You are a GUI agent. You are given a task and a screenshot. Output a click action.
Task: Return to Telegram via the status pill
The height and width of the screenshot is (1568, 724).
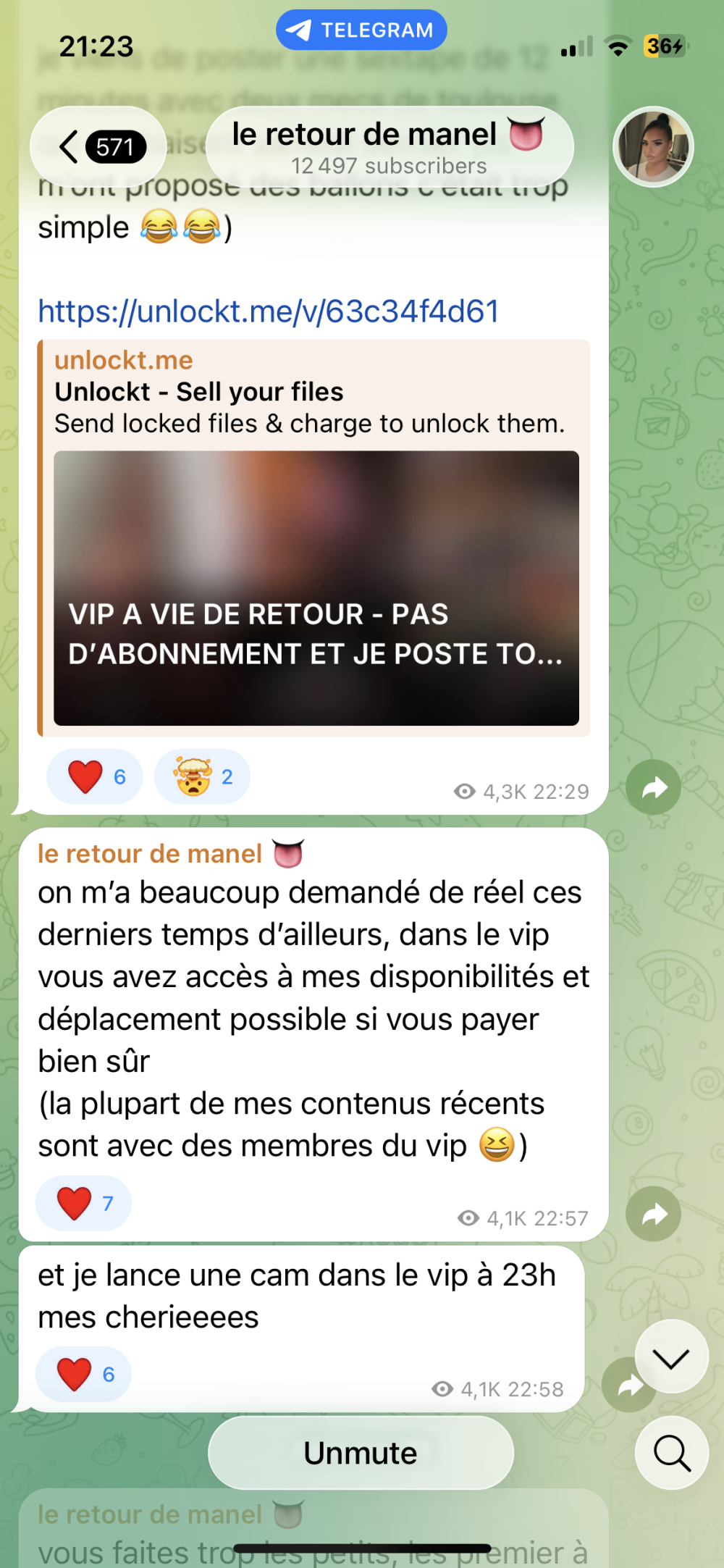click(x=361, y=30)
